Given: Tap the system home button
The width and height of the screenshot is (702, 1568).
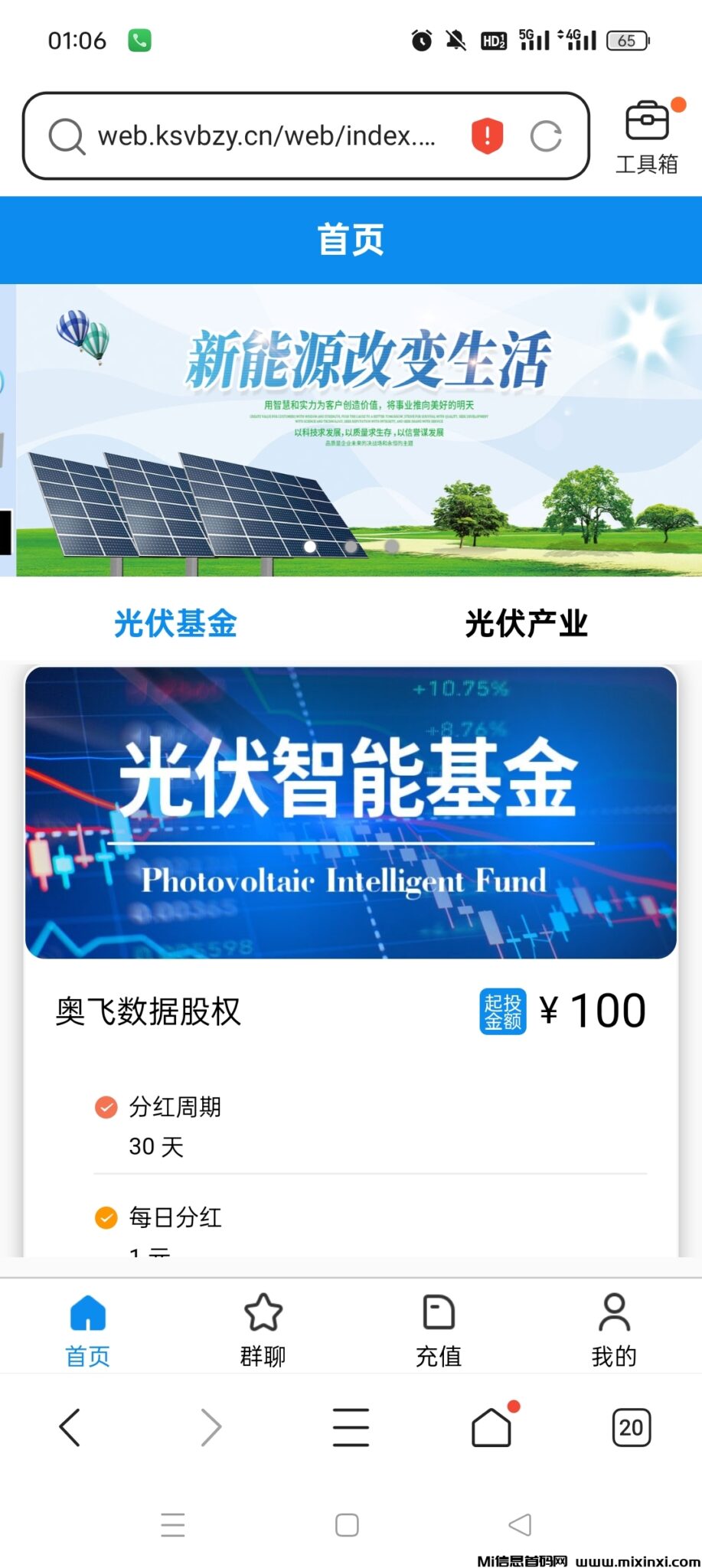Looking at the screenshot, I should point(347,1524).
